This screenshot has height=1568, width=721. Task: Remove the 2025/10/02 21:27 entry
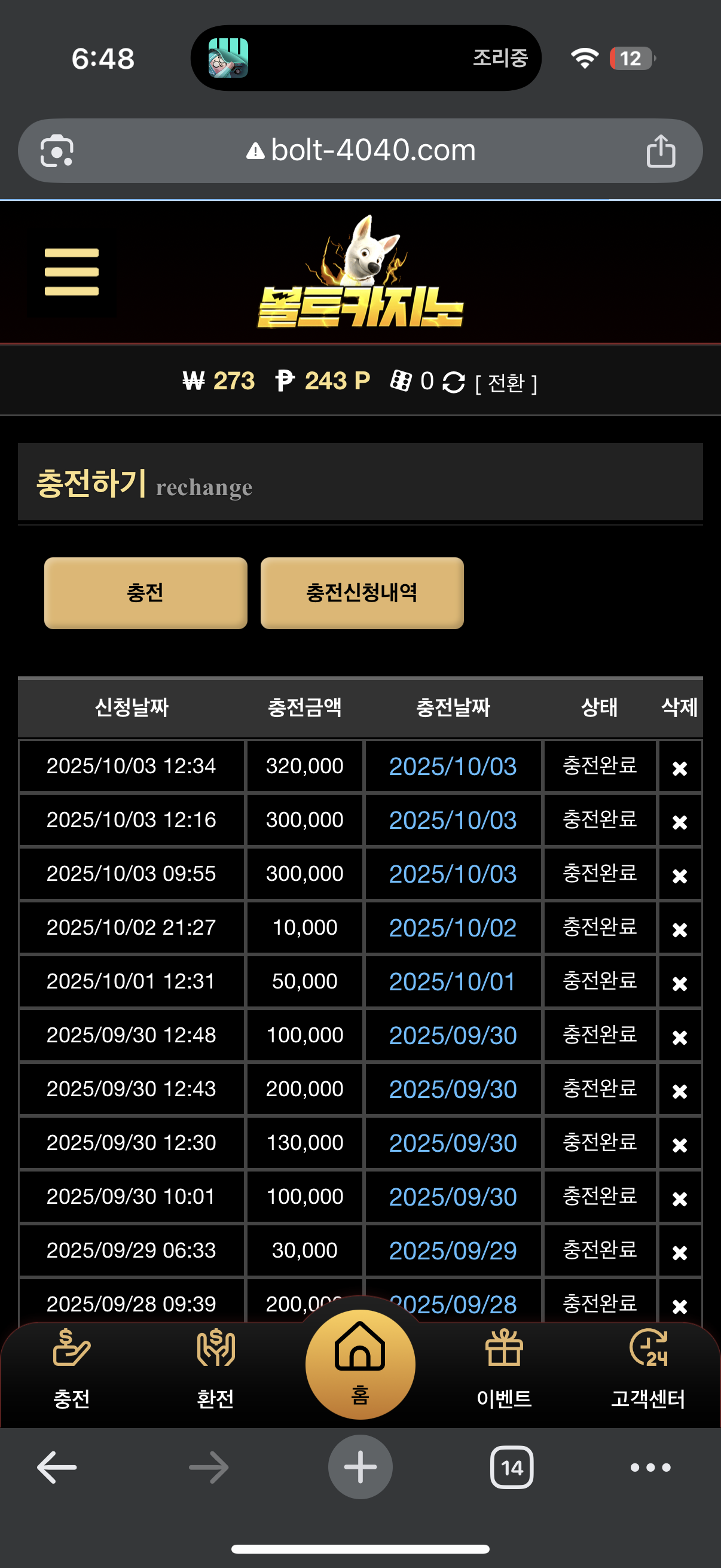click(x=679, y=929)
